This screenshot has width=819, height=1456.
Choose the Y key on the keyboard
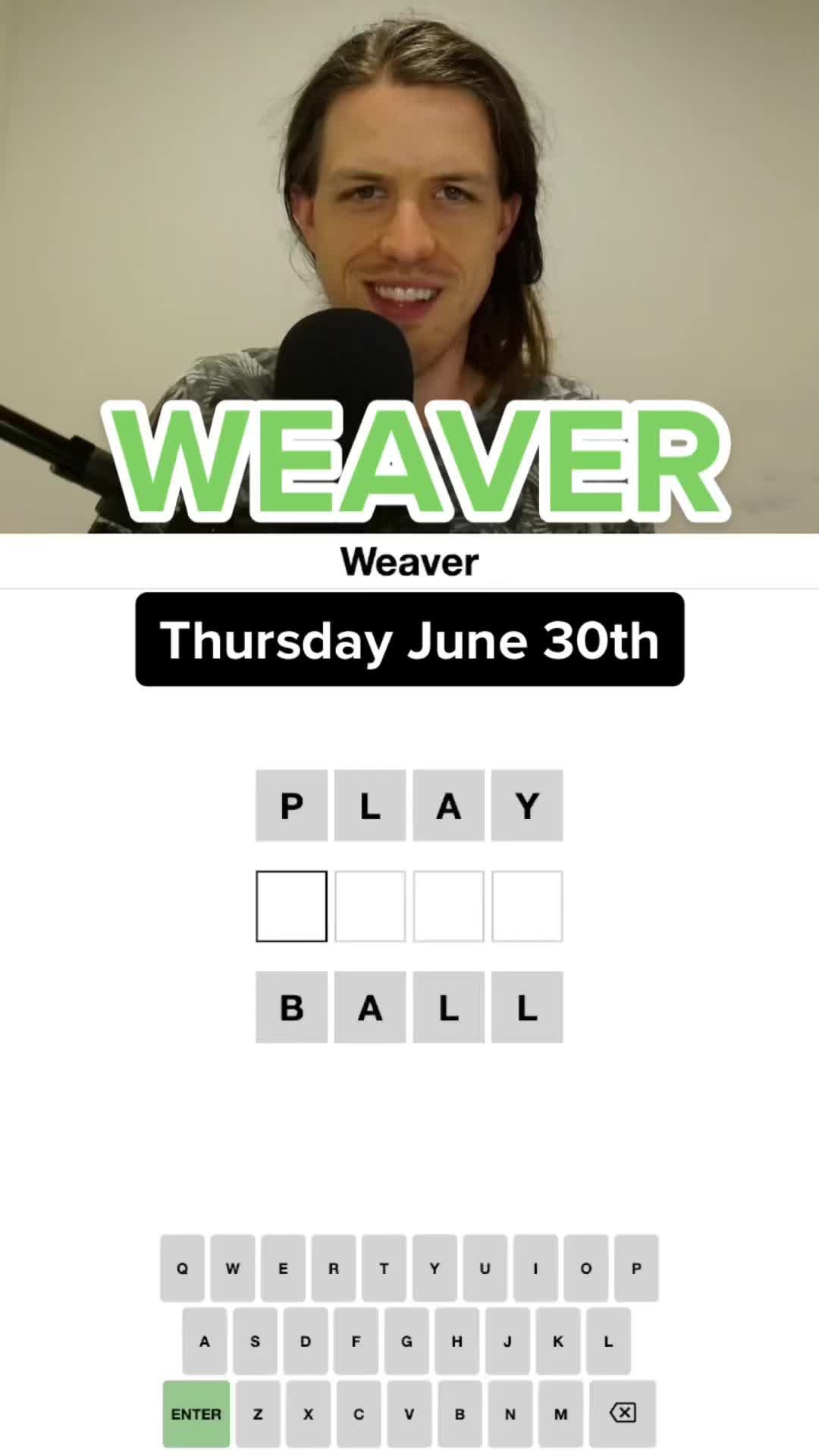435,1268
